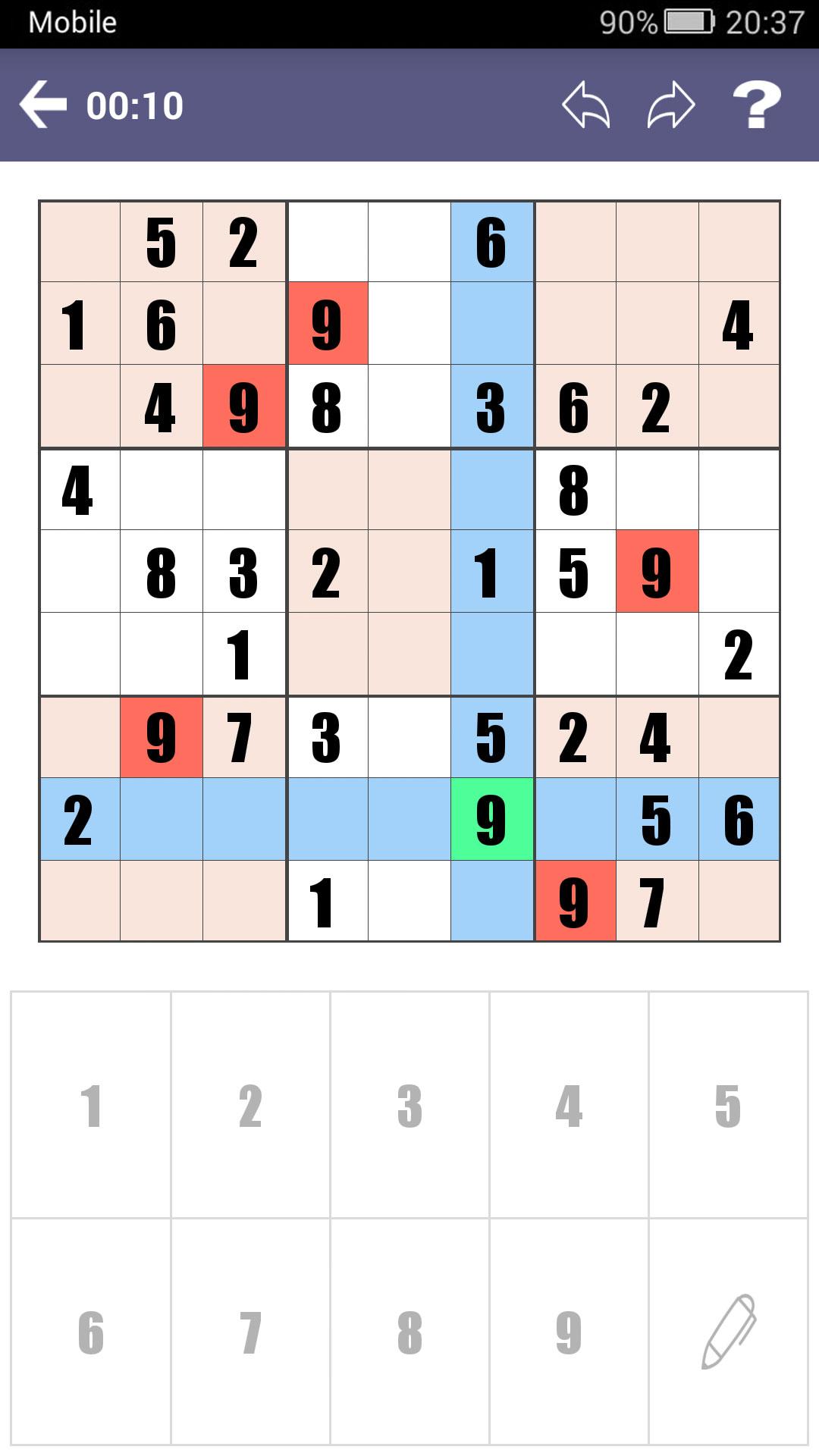
Task: Go back using the arrow icon
Action: [42, 105]
